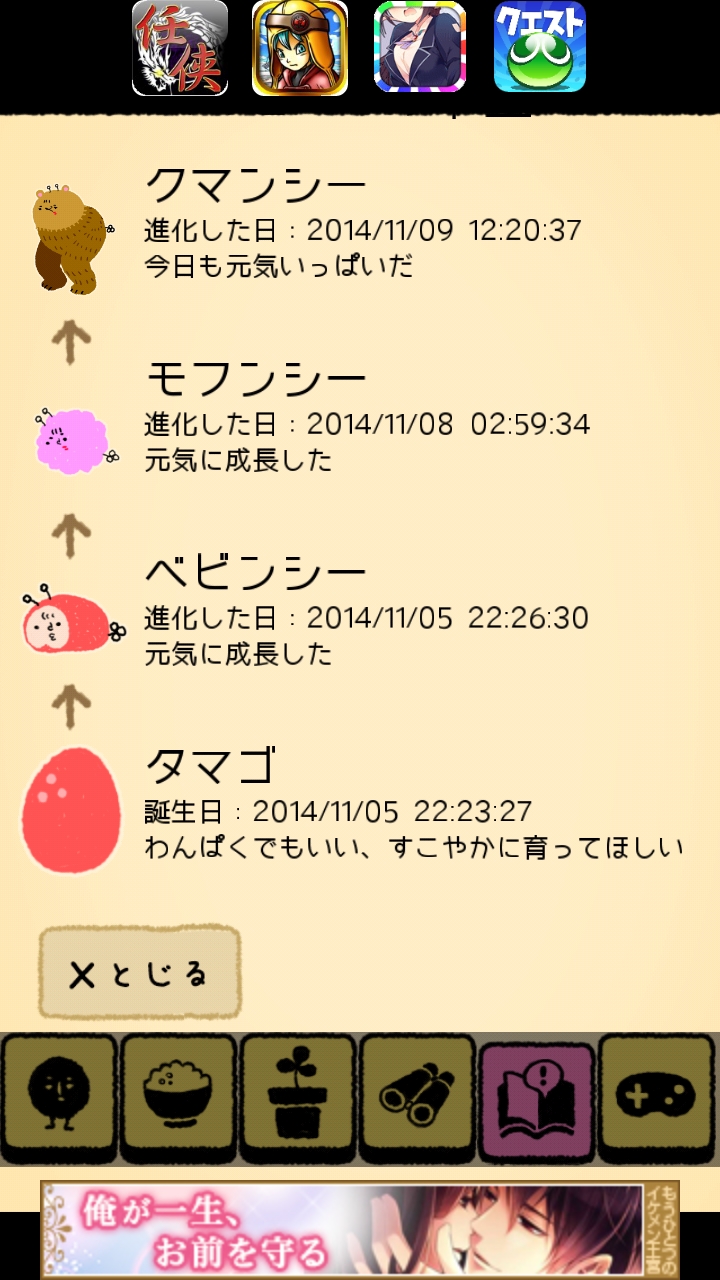Open the character face tab
The image size is (720, 1280).
click(59, 1097)
